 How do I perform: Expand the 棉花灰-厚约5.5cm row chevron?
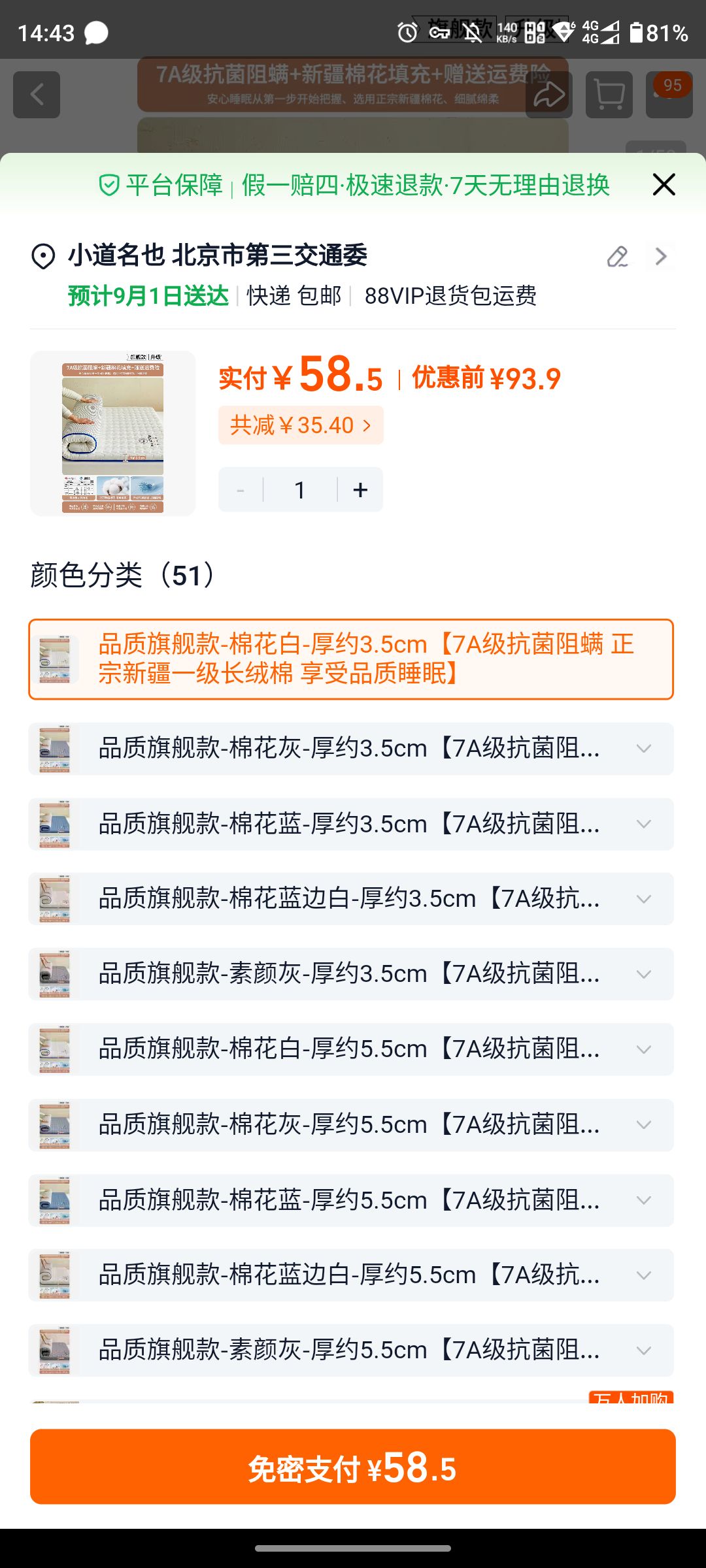[644, 1125]
